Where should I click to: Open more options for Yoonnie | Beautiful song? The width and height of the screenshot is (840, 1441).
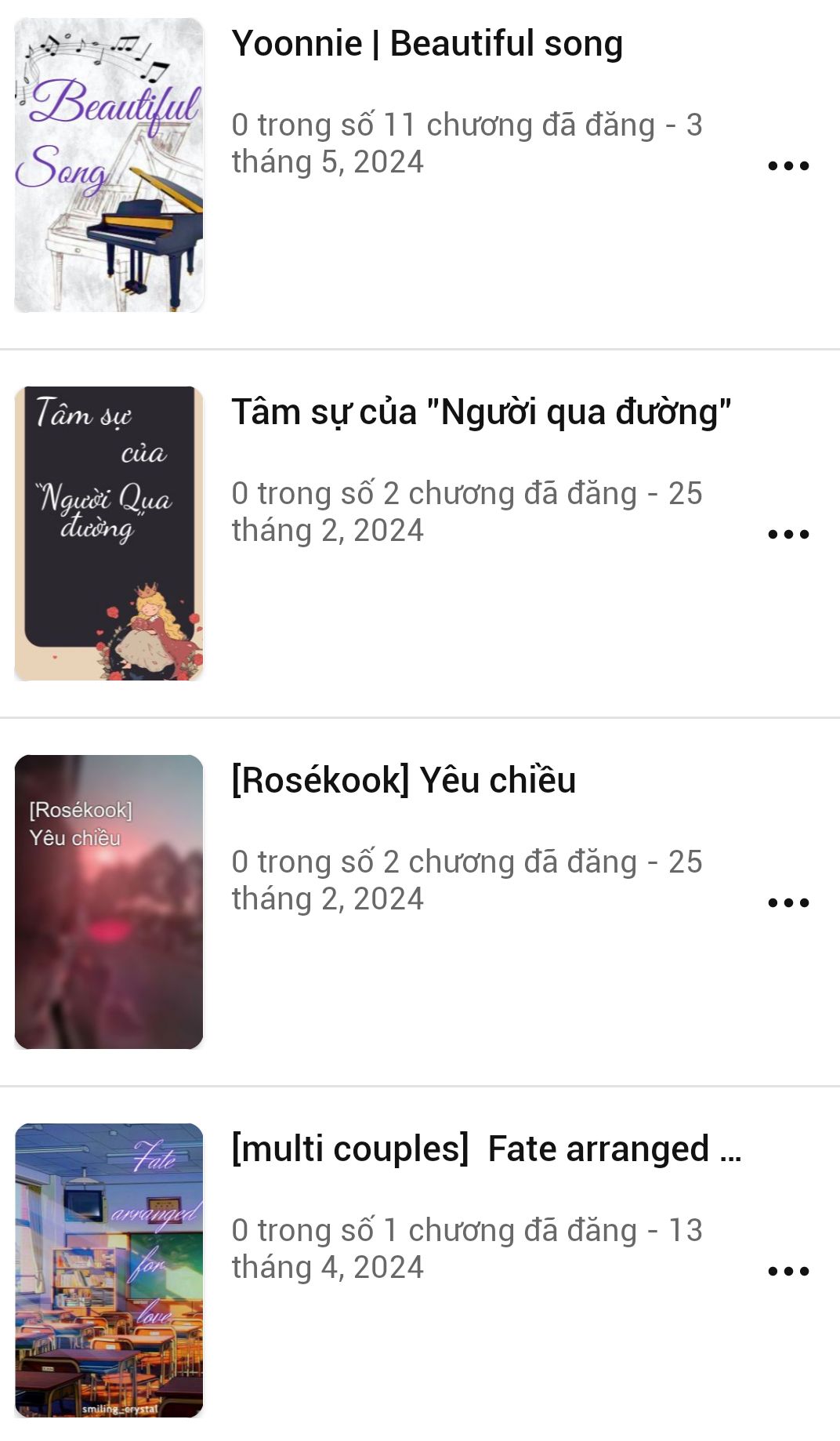(788, 165)
